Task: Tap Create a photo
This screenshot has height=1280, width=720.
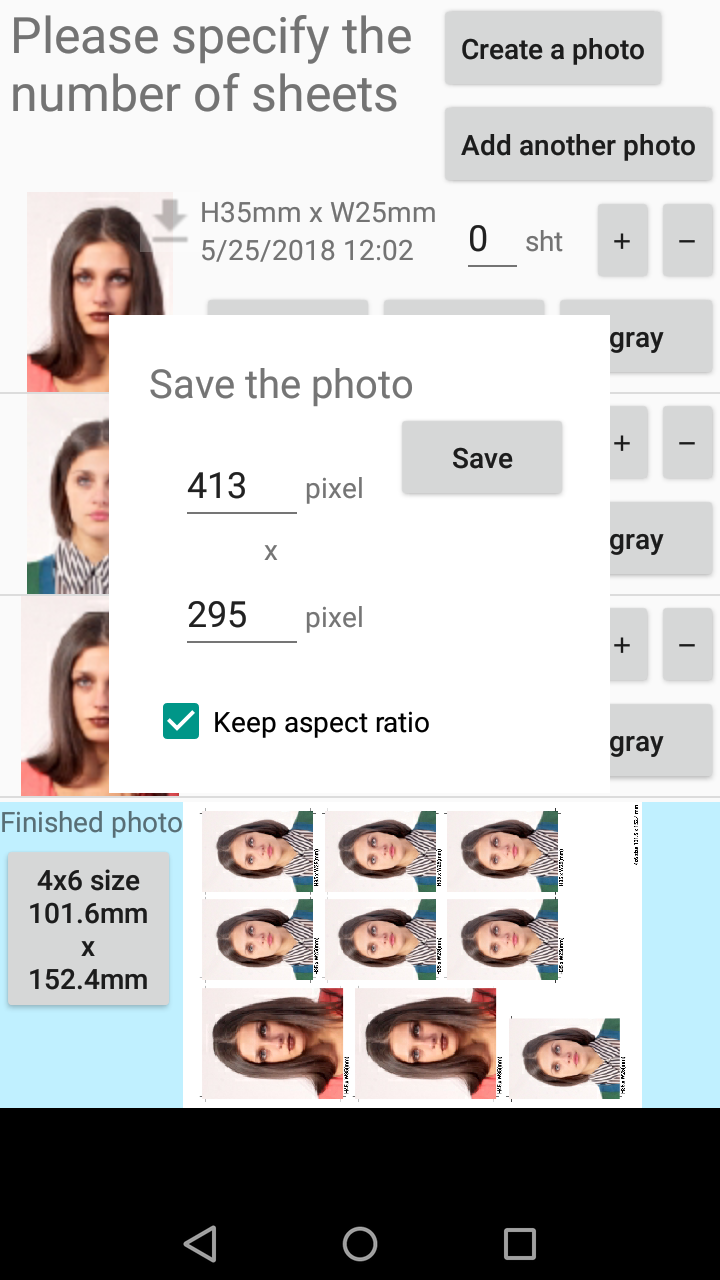Action: [x=552, y=49]
